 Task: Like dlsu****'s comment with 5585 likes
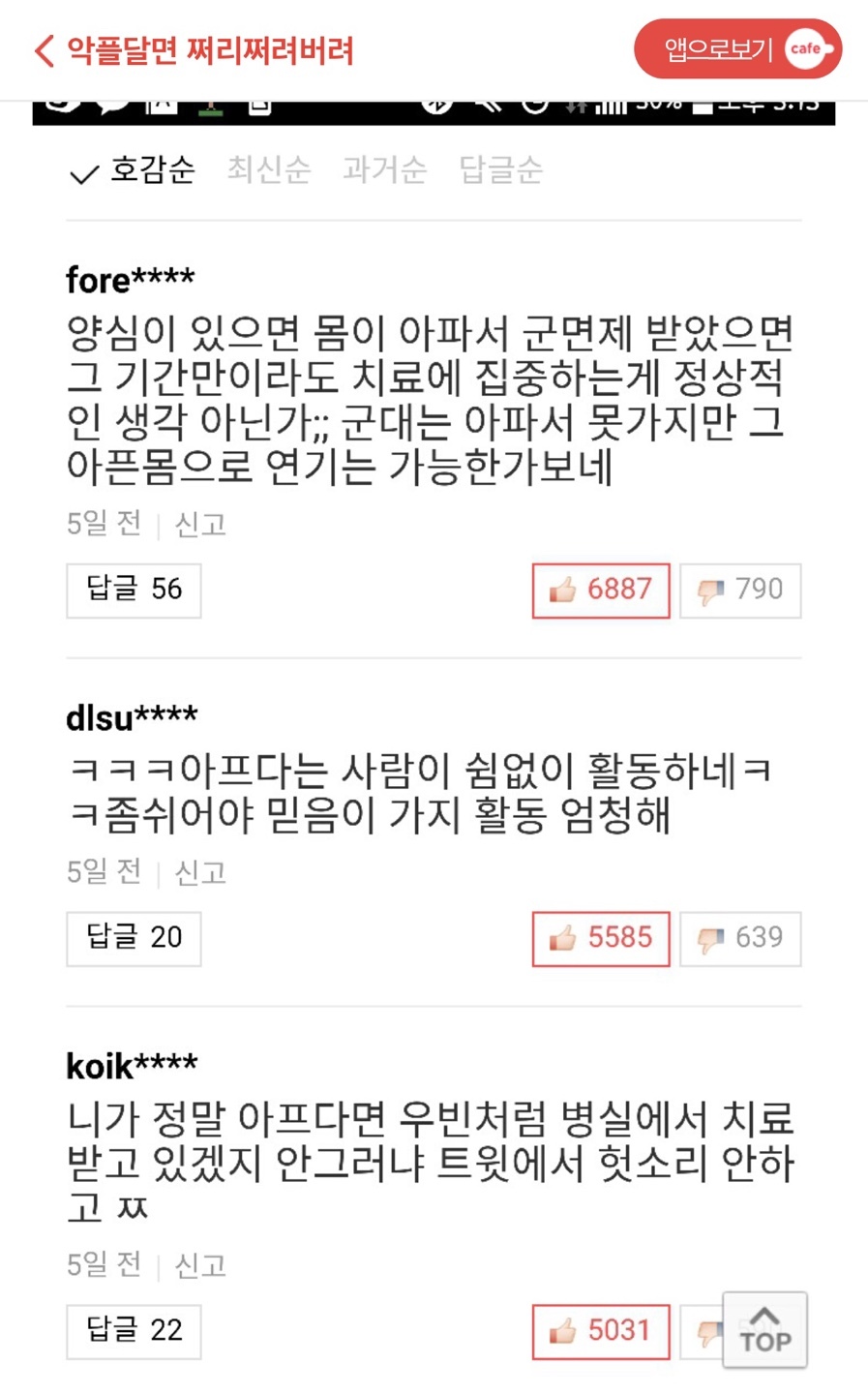pyautogui.click(x=601, y=938)
